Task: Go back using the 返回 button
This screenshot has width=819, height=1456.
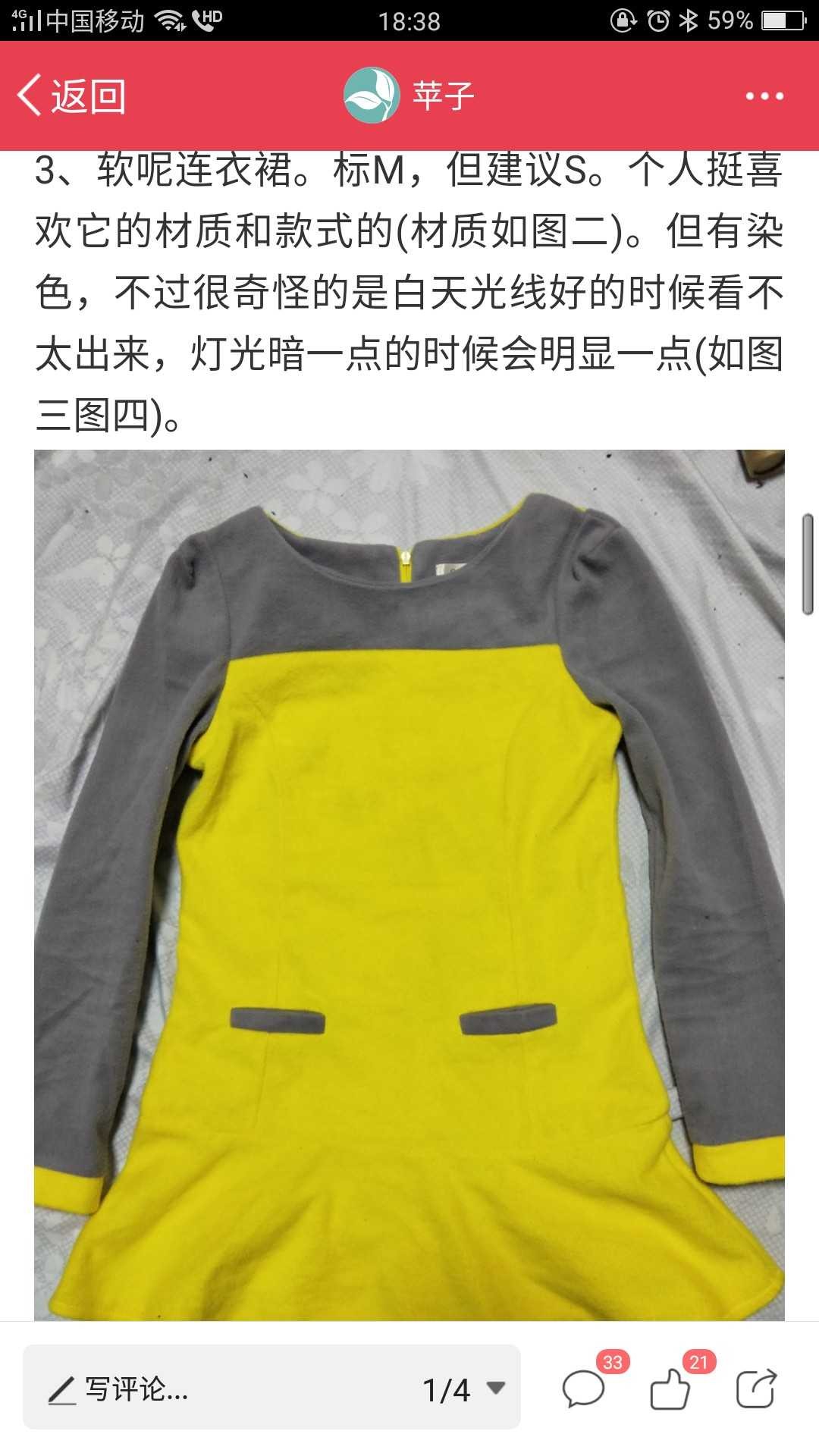Action: 72,96
